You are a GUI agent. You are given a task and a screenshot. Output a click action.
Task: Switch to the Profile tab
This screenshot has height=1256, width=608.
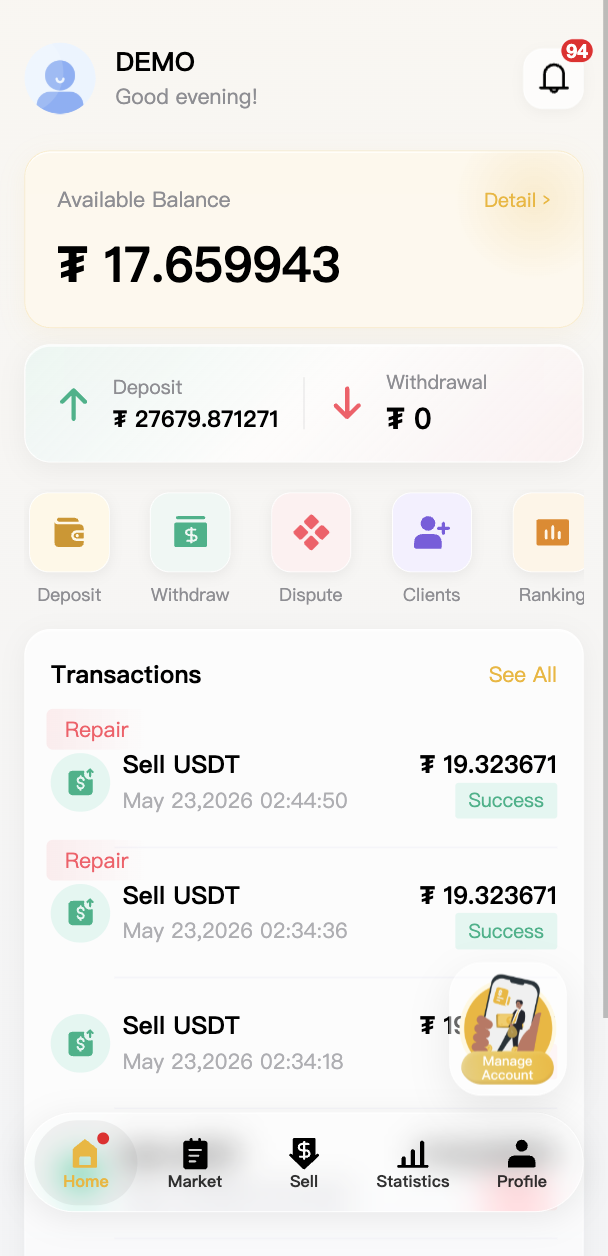click(522, 1163)
